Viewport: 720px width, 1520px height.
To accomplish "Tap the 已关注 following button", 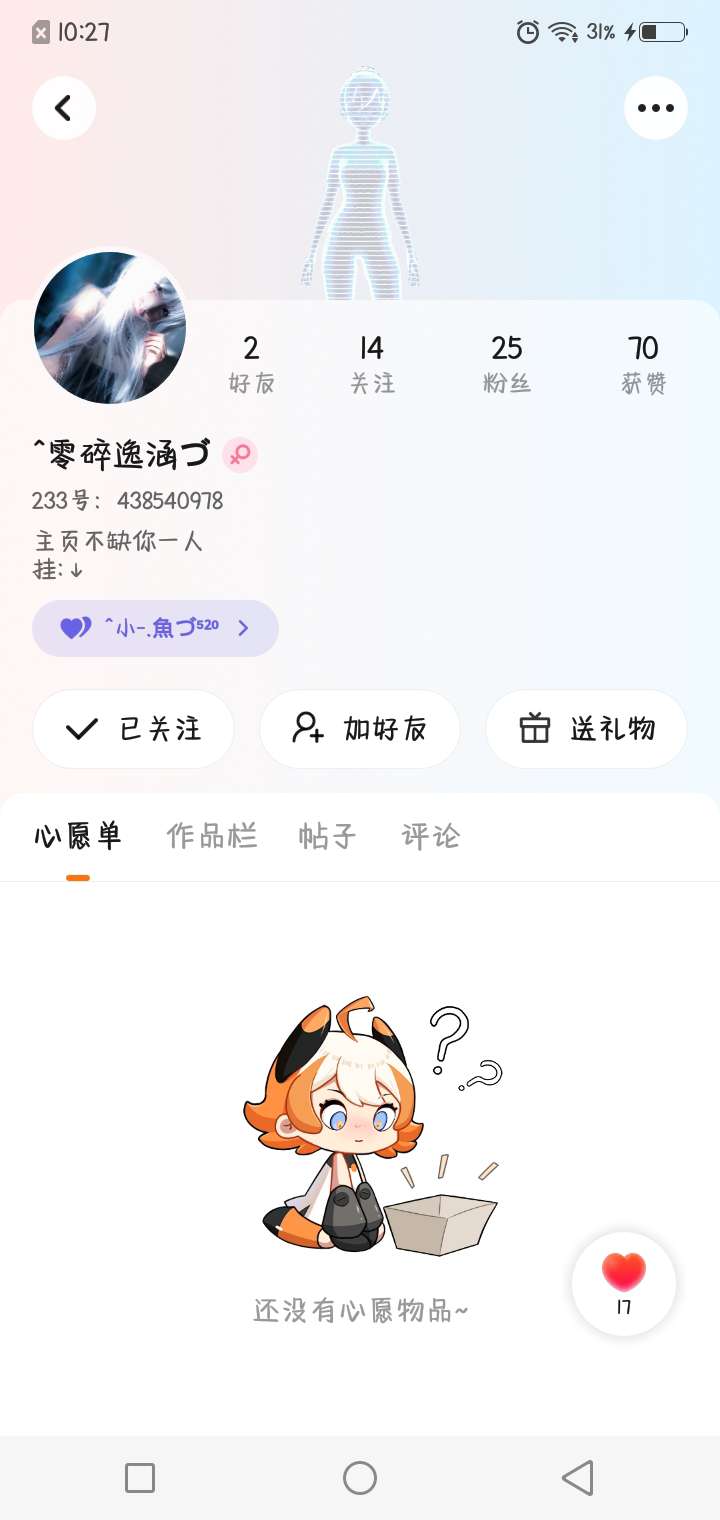I will 134,729.
